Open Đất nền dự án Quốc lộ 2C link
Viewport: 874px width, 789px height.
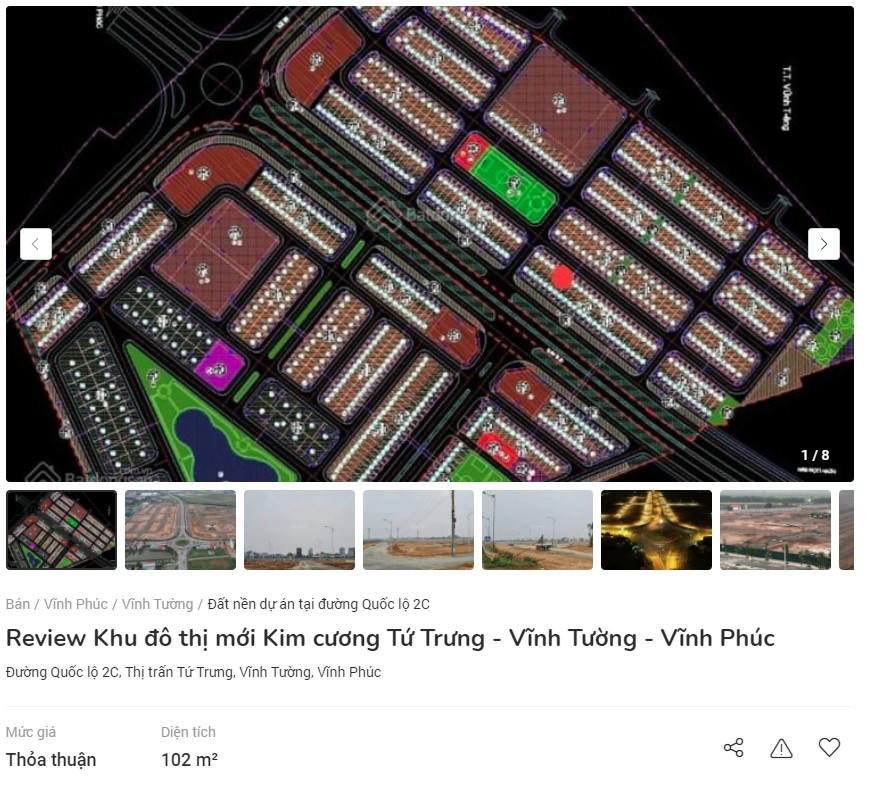coord(318,604)
